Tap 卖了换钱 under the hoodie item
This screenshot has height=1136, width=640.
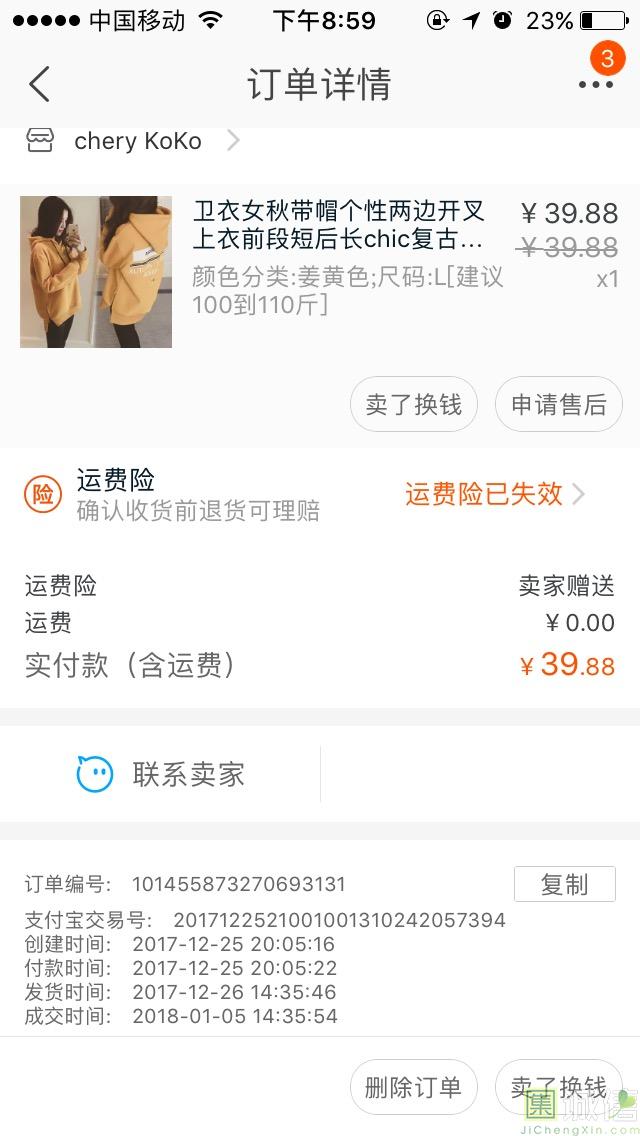[413, 404]
